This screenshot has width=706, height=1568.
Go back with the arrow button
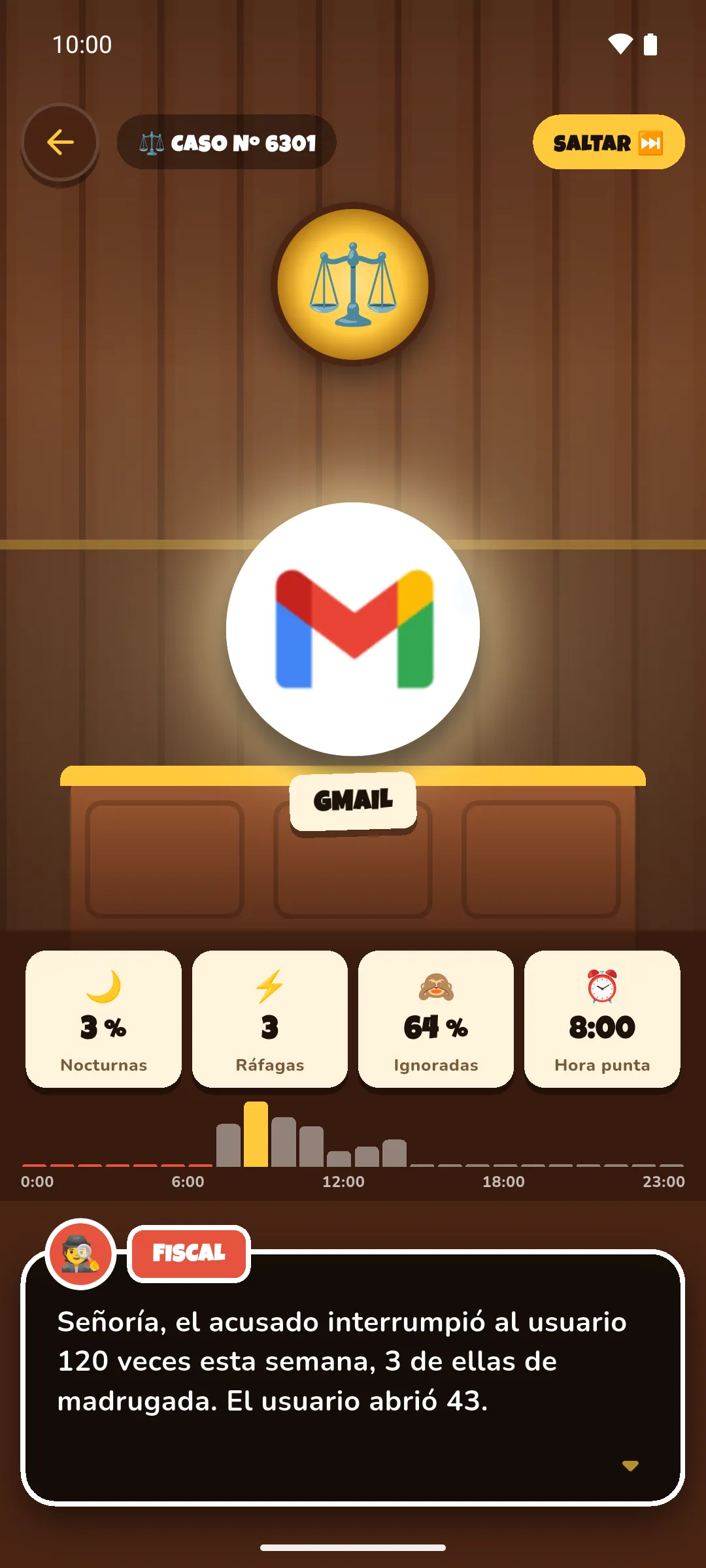click(x=60, y=142)
